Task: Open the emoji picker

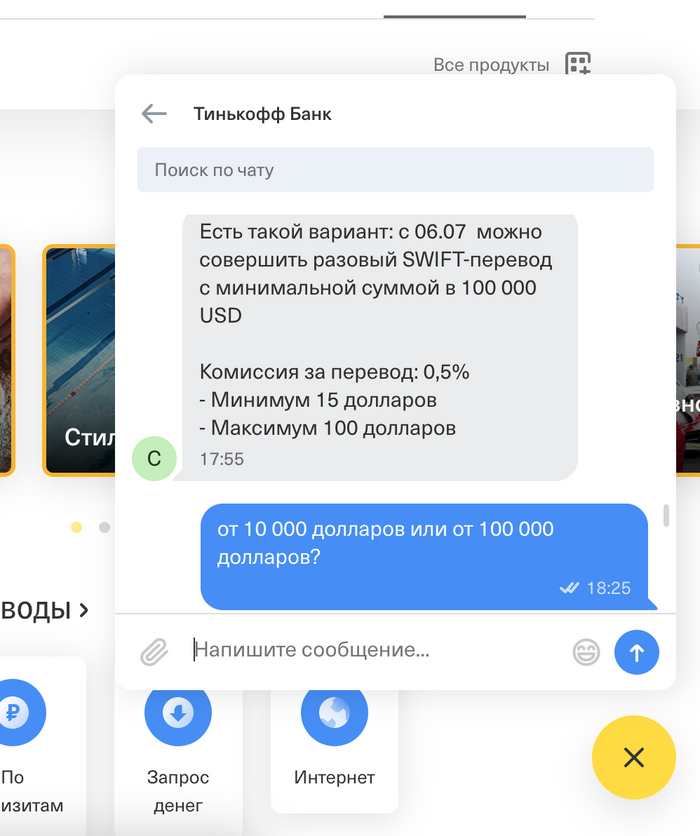Action: [586, 652]
